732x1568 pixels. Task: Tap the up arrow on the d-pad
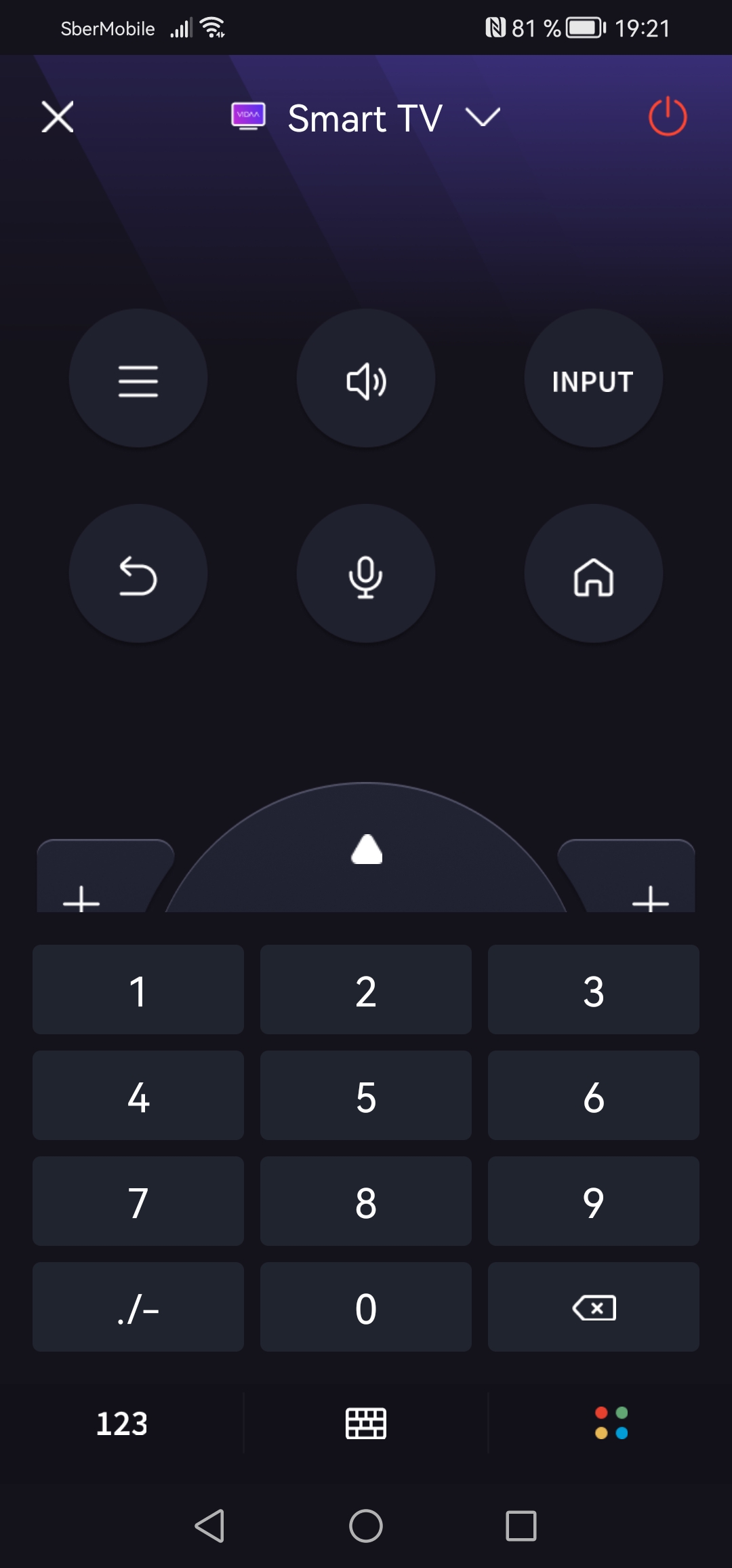(x=367, y=849)
